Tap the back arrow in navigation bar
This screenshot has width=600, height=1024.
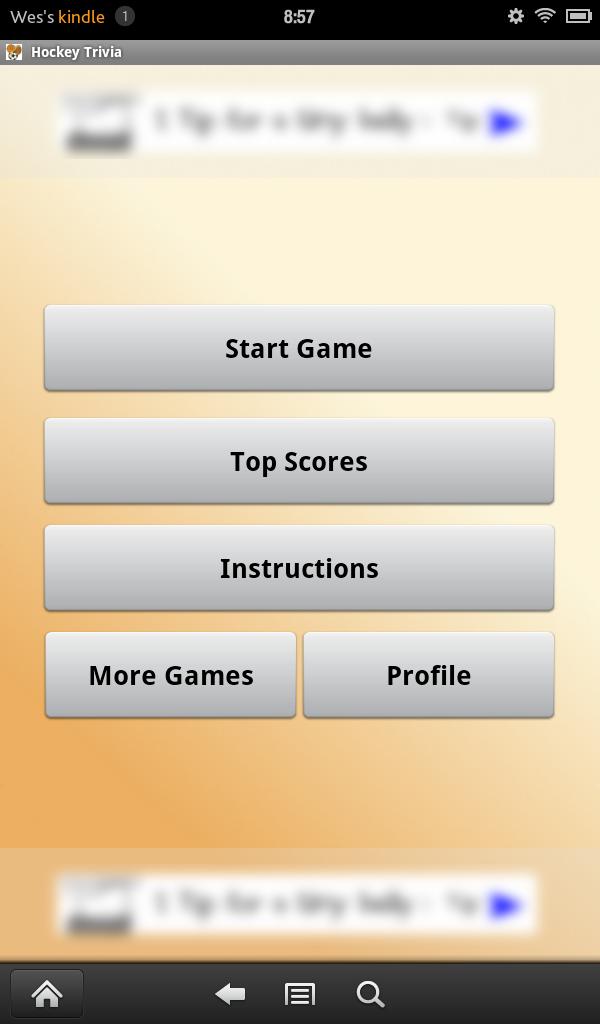(230, 994)
